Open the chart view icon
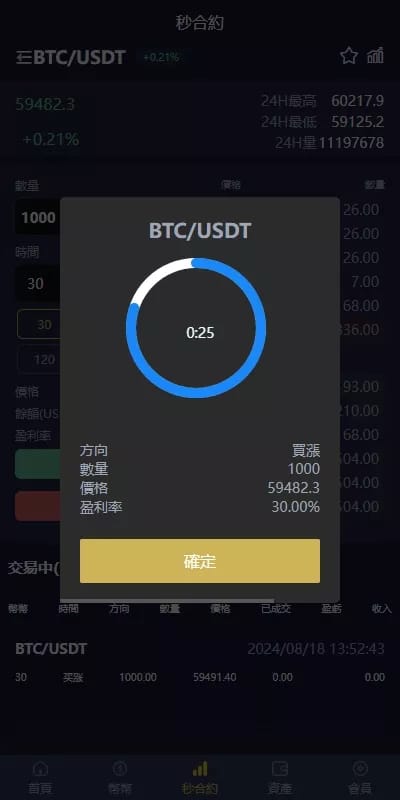The width and height of the screenshot is (400, 800). 376,56
